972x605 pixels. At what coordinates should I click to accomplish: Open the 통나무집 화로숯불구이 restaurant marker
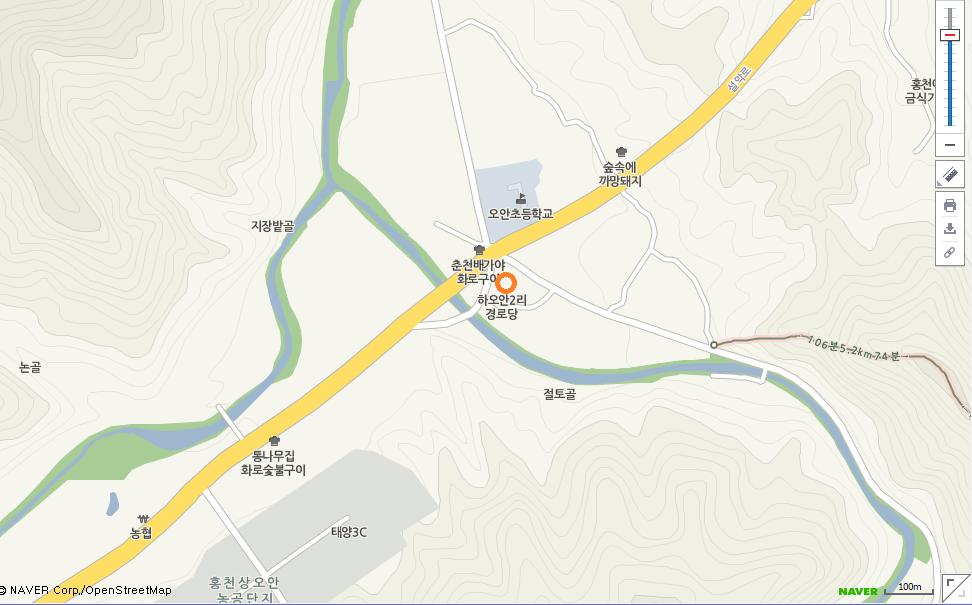pos(274,441)
